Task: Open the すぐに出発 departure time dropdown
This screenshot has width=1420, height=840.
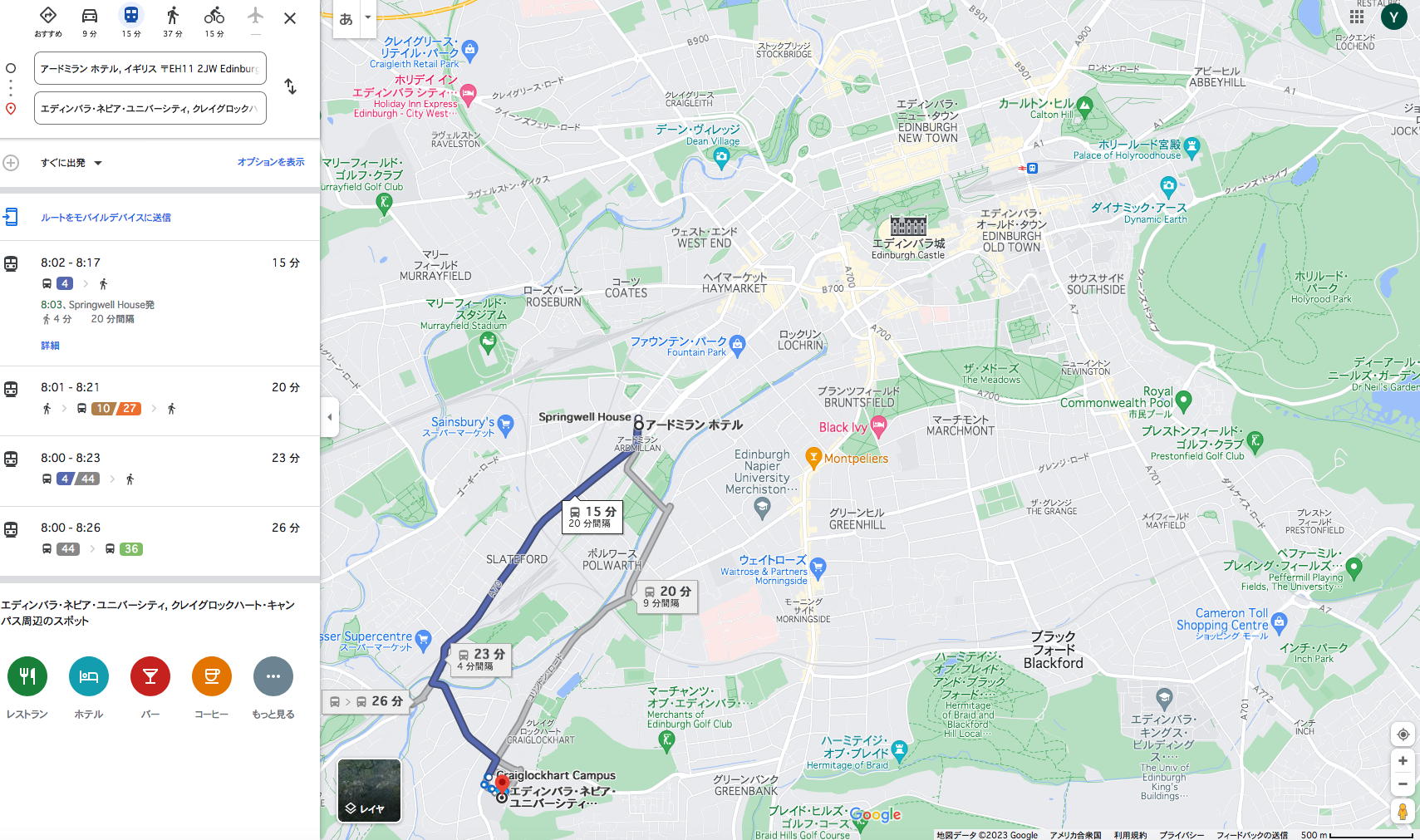Action: coord(71,163)
